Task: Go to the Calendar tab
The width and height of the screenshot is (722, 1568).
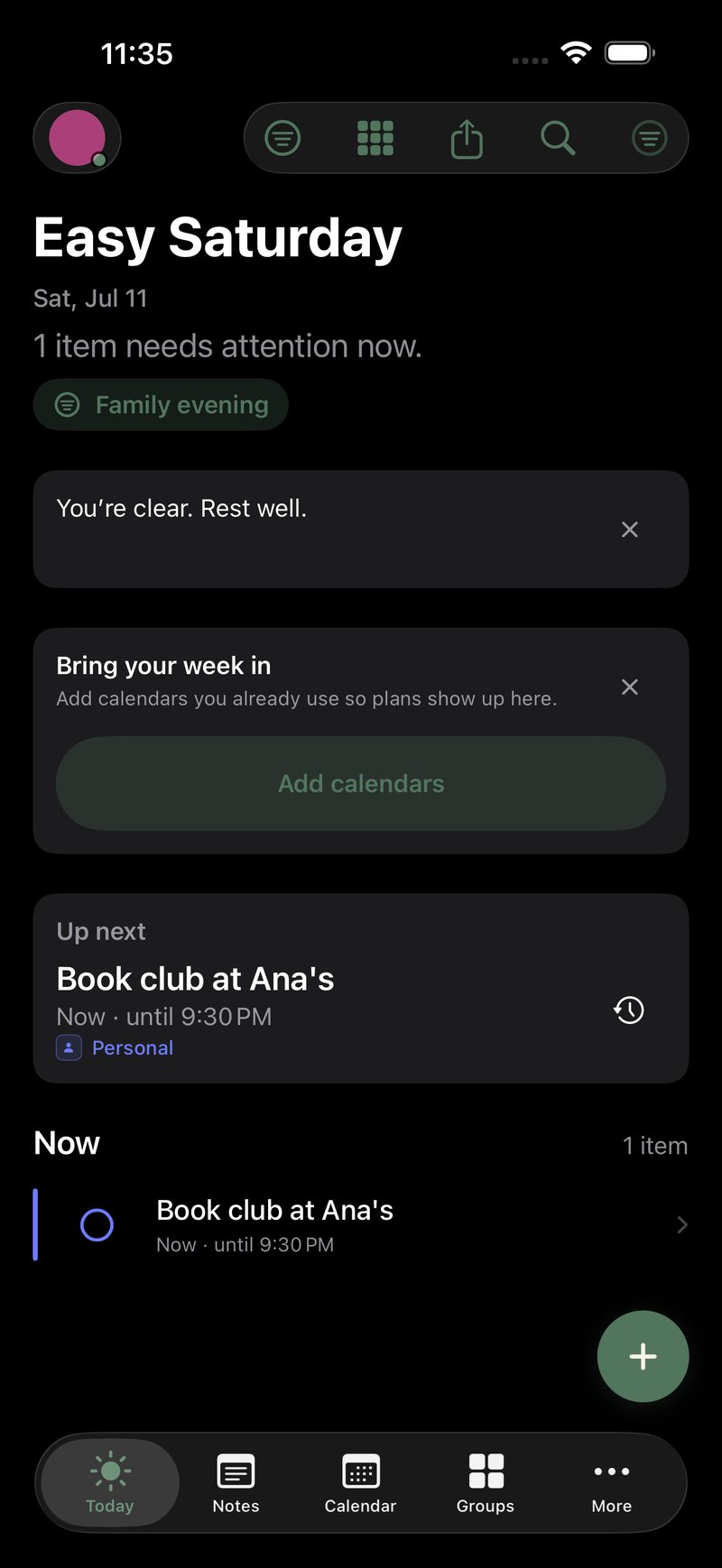Action: tap(360, 1482)
